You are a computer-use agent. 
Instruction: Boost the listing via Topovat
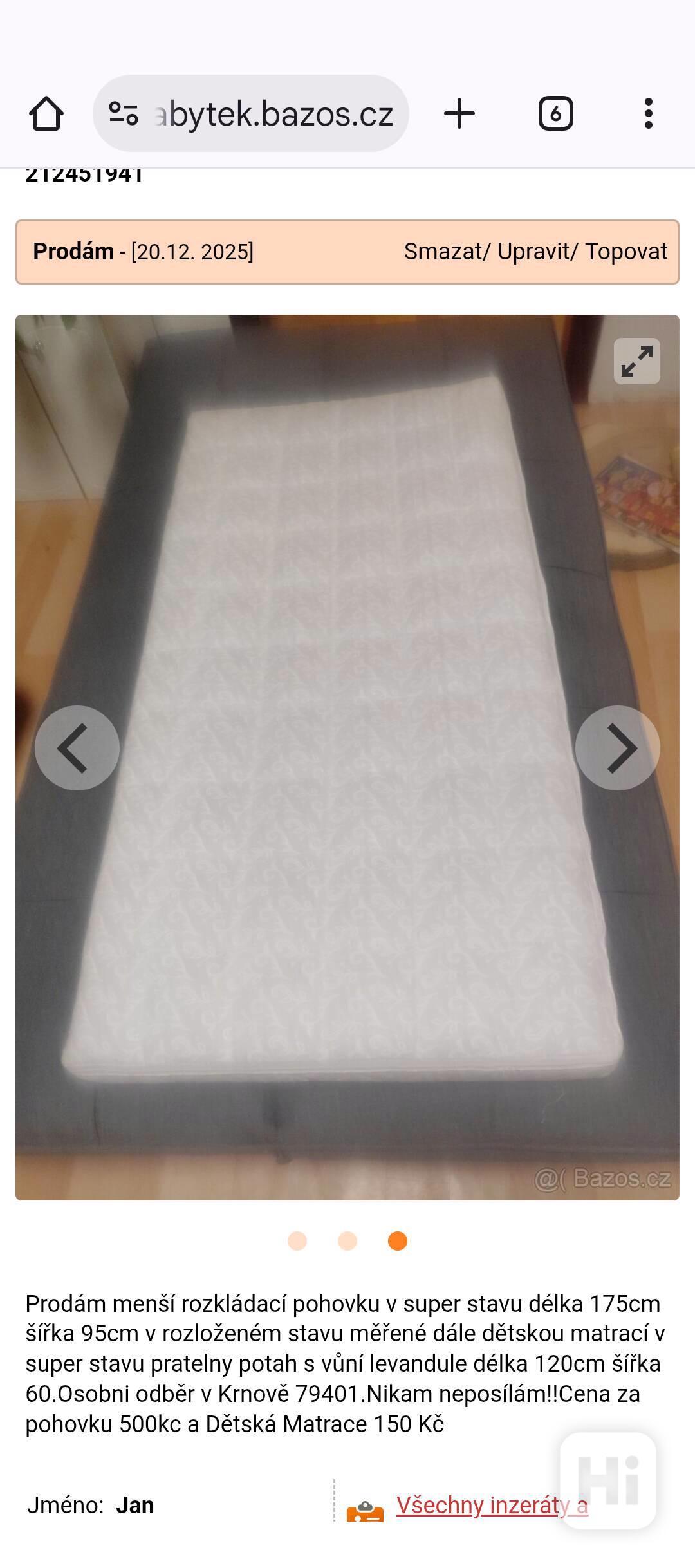point(625,252)
